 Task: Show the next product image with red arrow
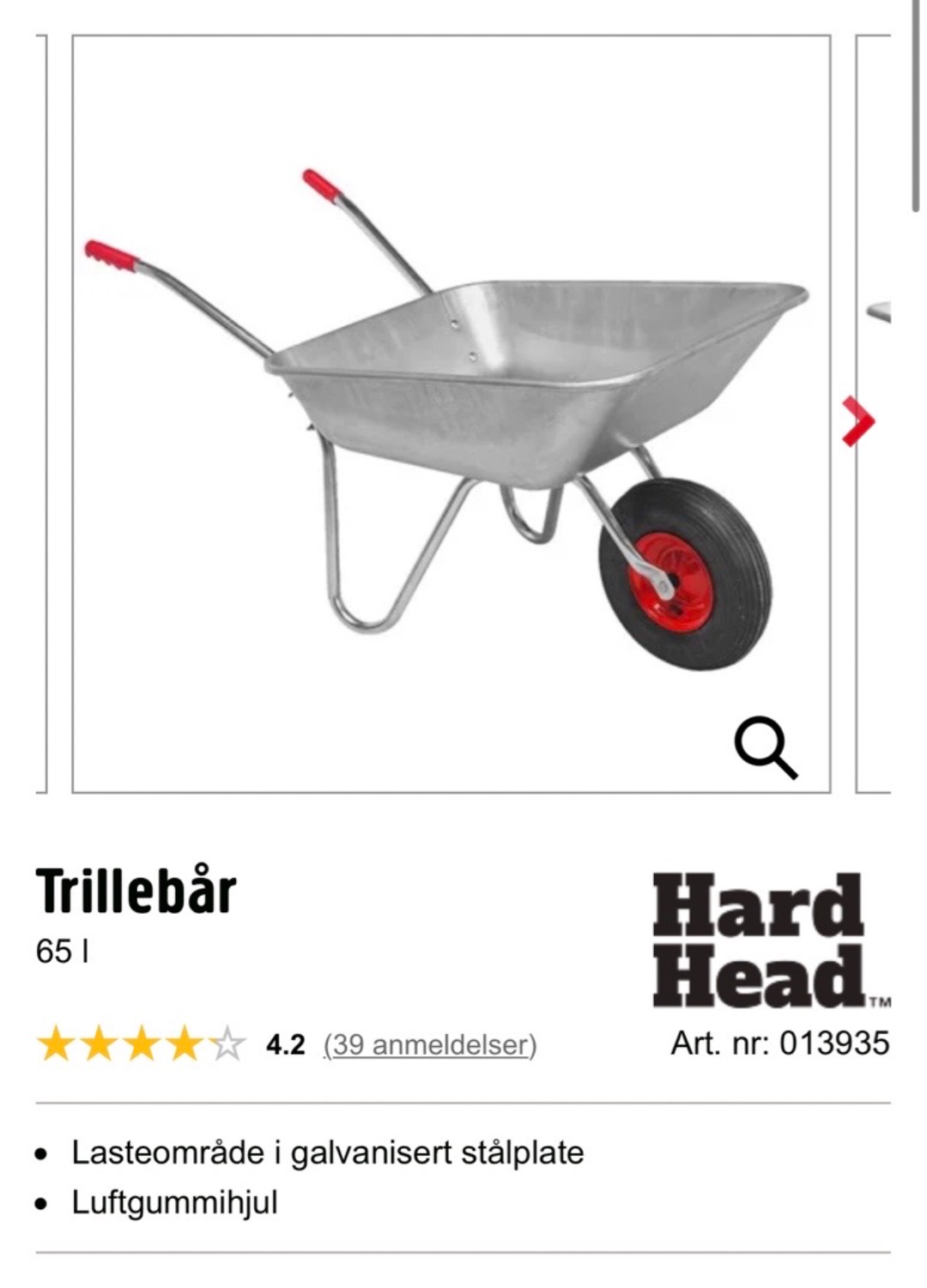click(x=858, y=420)
